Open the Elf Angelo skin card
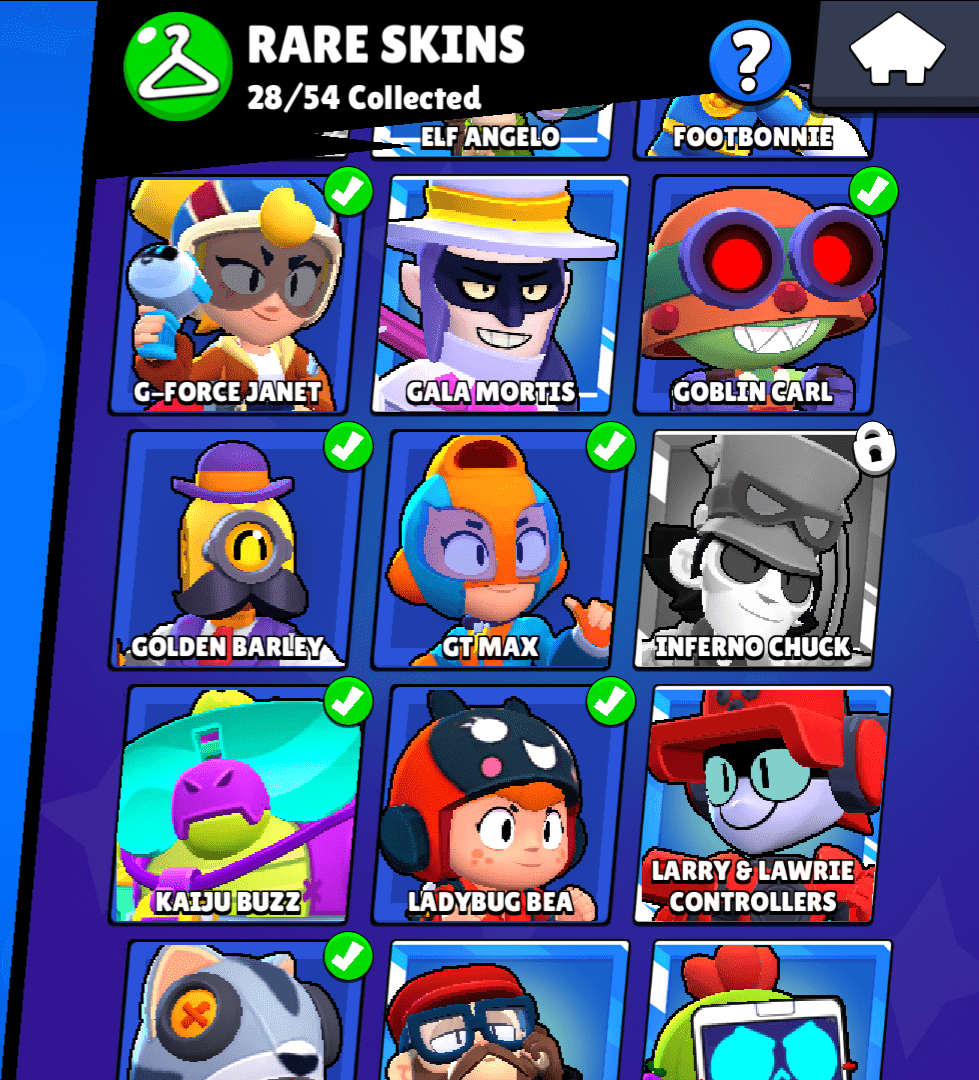 (490, 136)
